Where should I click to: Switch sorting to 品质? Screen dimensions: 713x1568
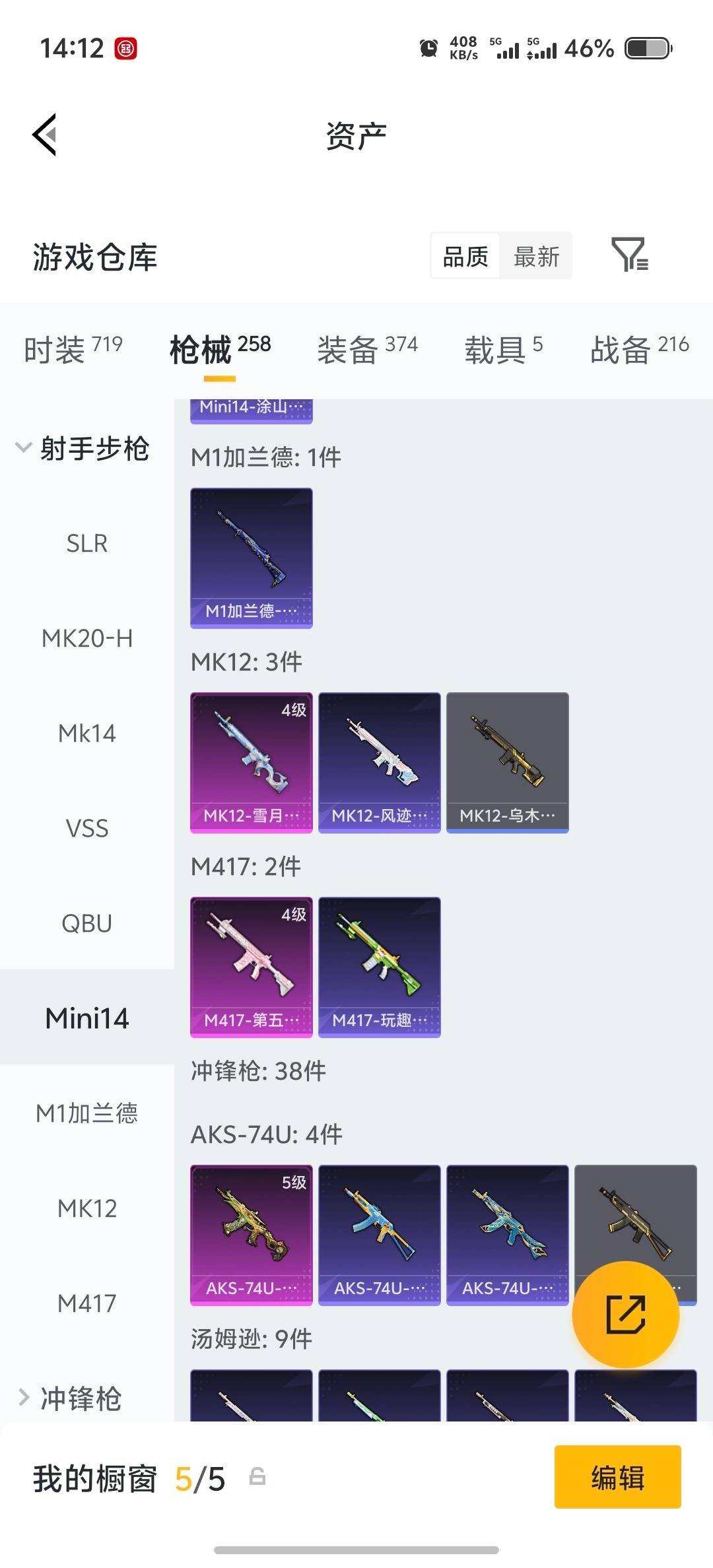click(x=464, y=256)
